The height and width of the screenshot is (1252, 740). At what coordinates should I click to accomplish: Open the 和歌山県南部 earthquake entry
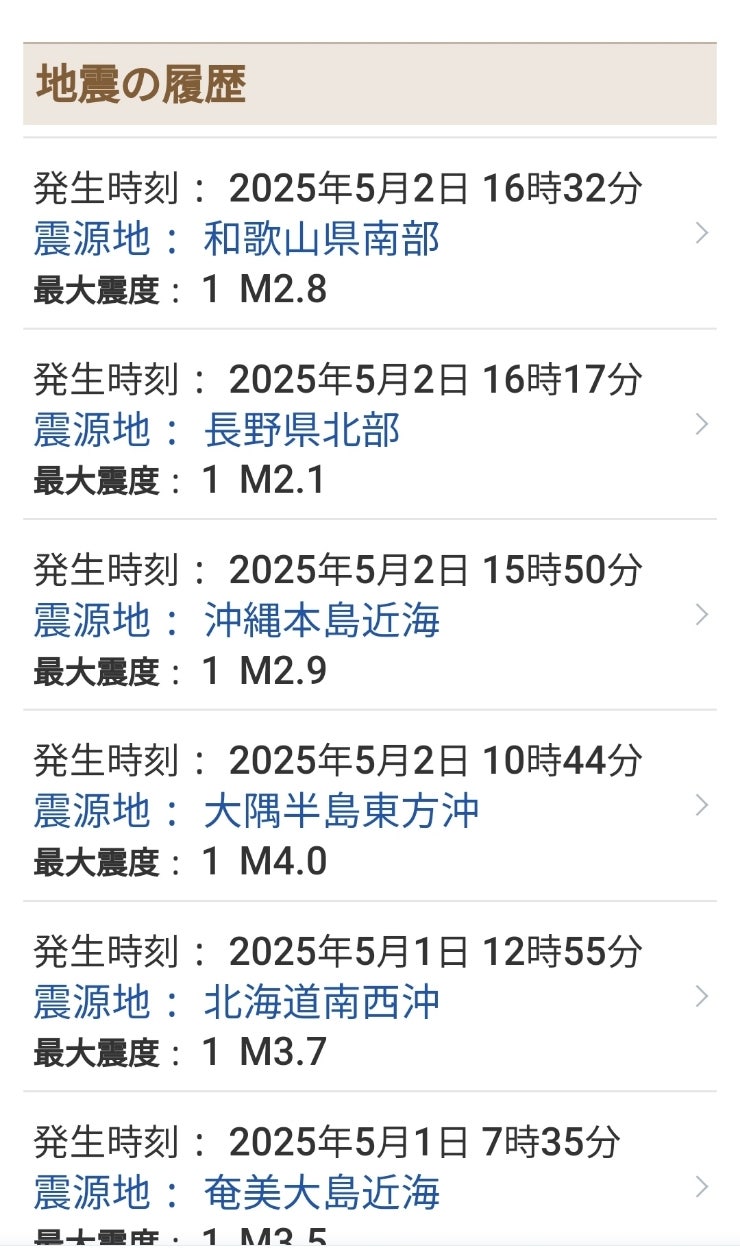tap(369, 234)
